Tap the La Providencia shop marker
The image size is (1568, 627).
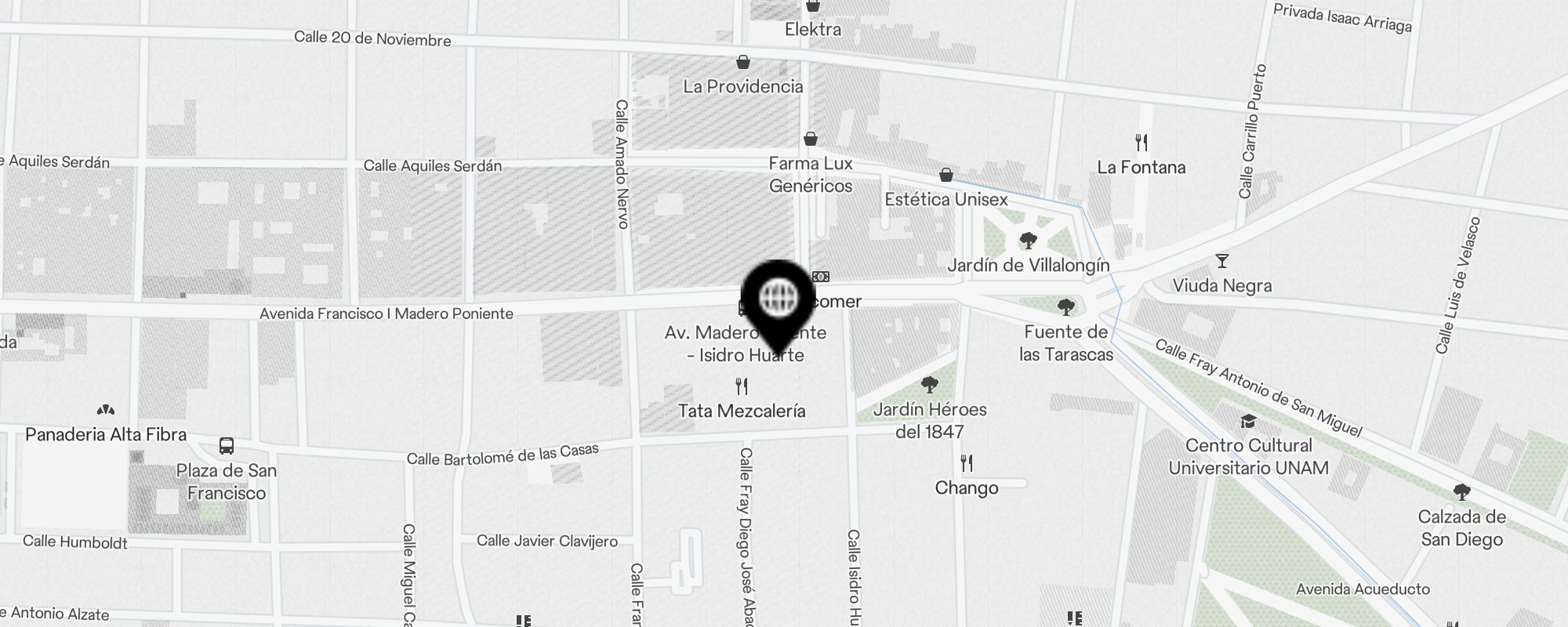pos(743,62)
